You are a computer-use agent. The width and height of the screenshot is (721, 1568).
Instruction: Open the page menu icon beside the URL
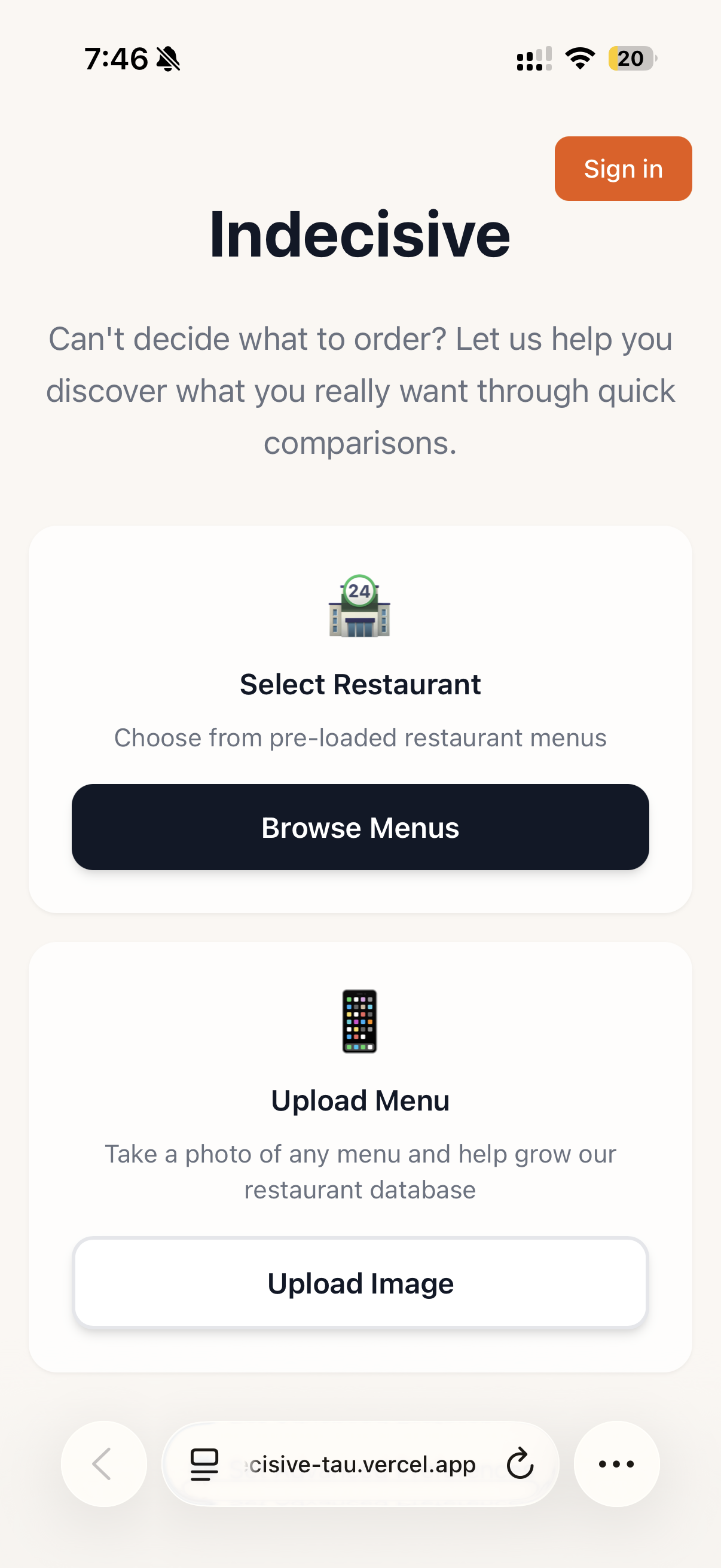click(x=204, y=1464)
